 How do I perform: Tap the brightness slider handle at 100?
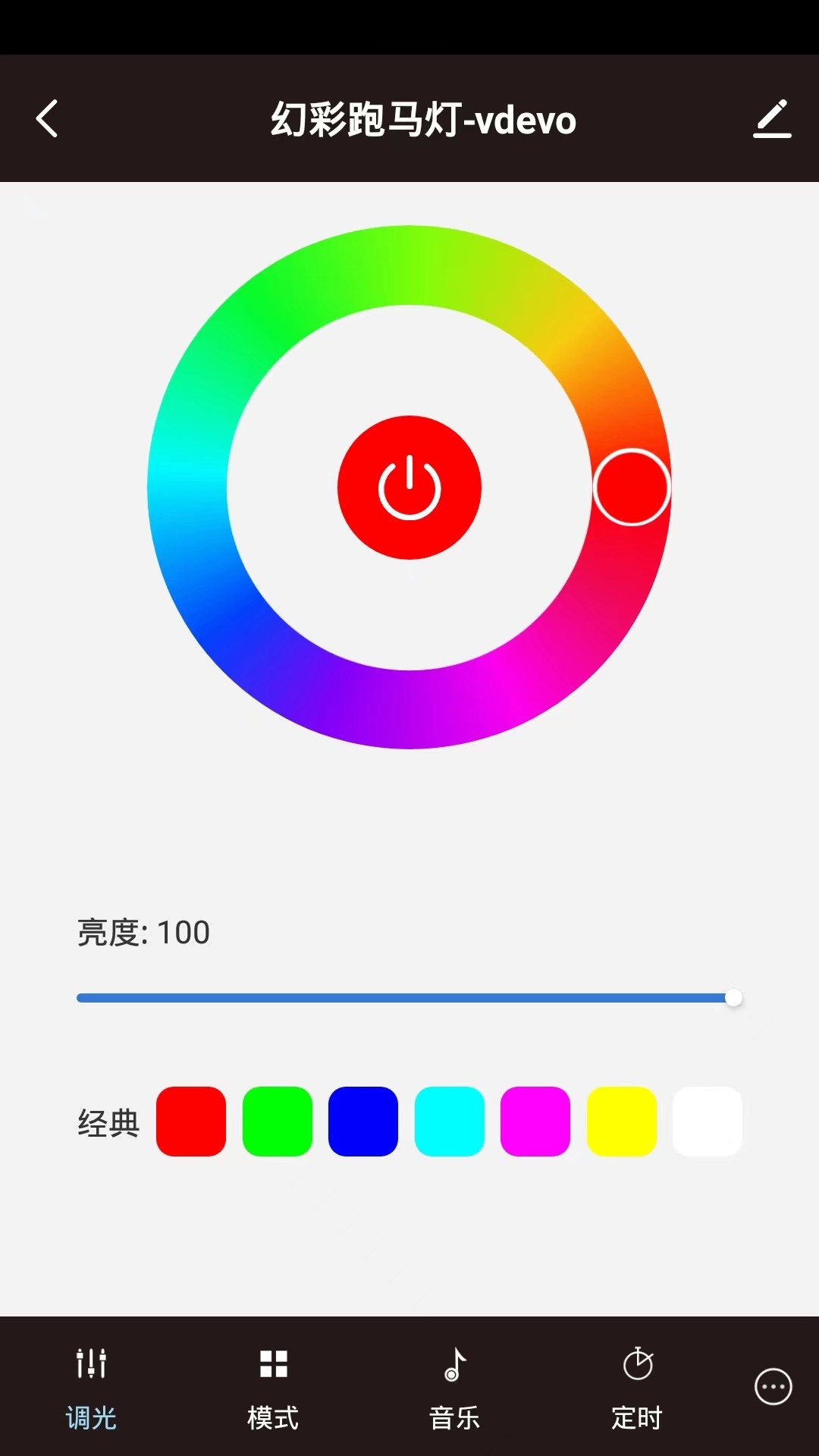(x=733, y=999)
